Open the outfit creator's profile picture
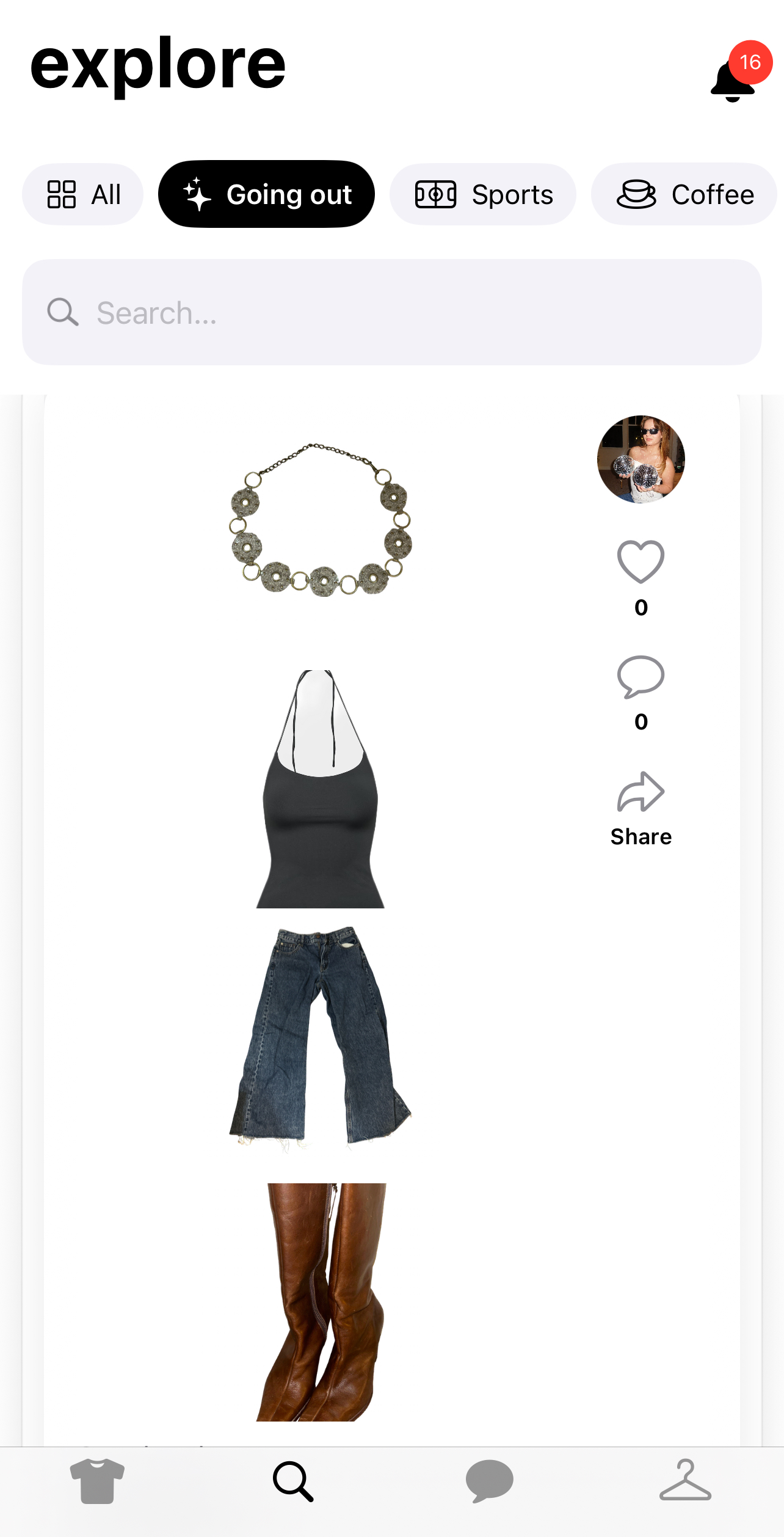Viewport: 784px width, 1537px height. [641, 459]
